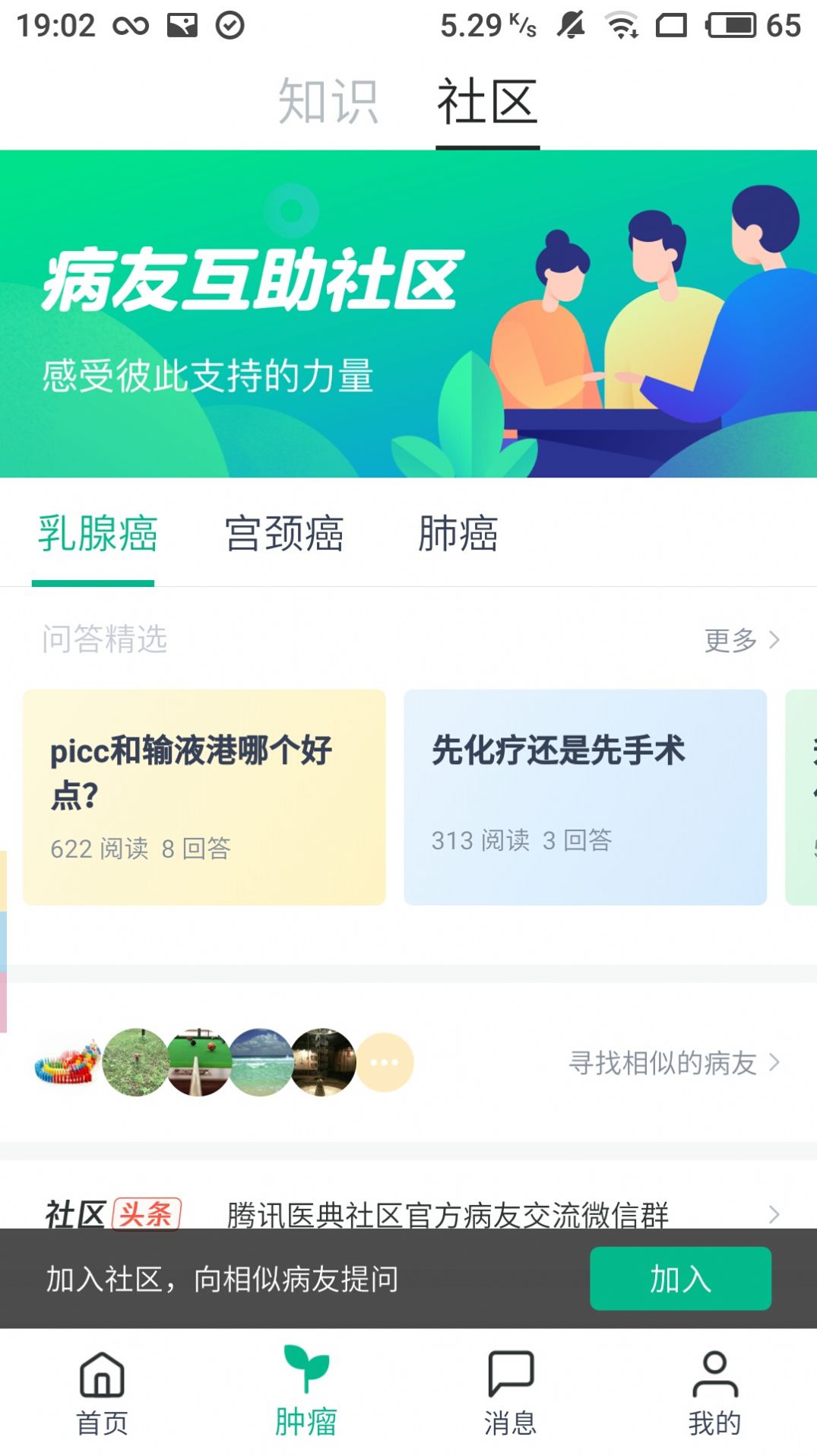Open the picc和输液港哪个好点 question card
Screen dimensions: 817x1456
coord(204,797)
